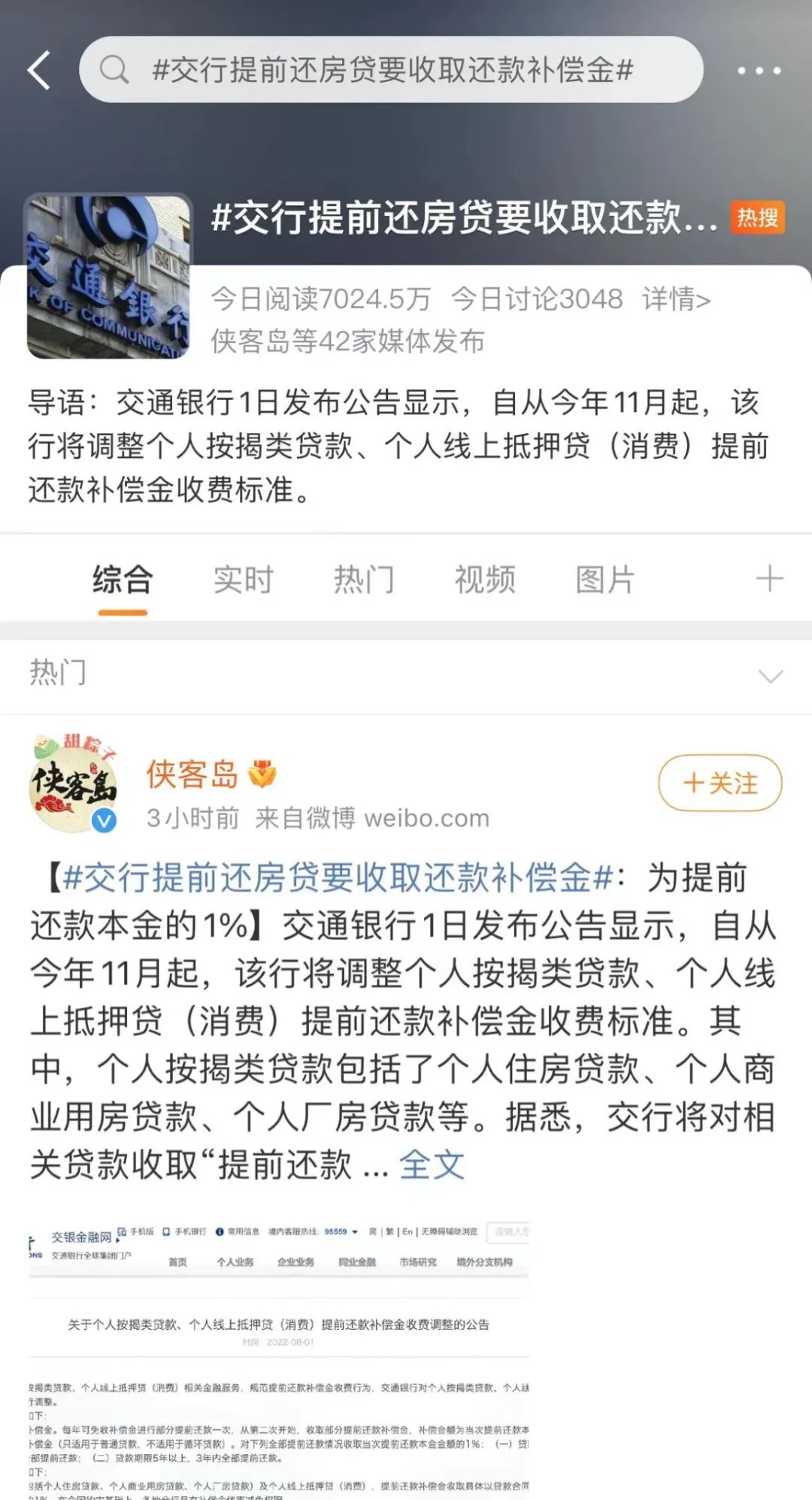Screen dimensions: 812x1500
Task: Open 侠客岛 profile avatar
Action: tap(73, 783)
